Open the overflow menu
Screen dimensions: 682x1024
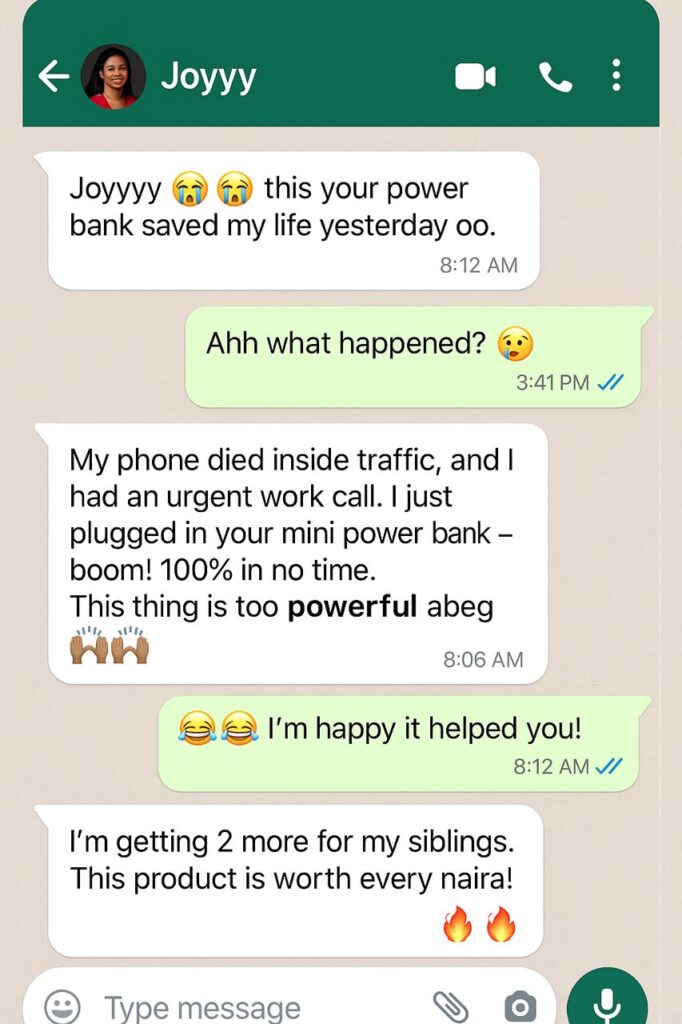coord(616,76)
